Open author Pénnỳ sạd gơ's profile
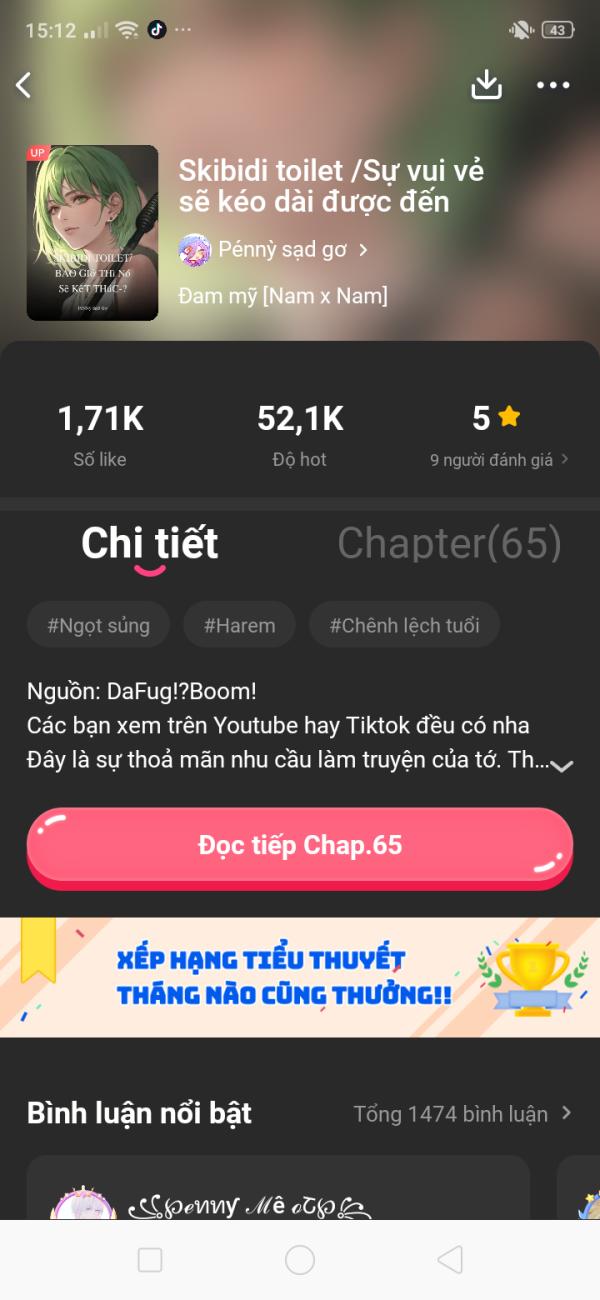Image resolution: width=600 pixels, height=1300 pixels. [274, 250]
